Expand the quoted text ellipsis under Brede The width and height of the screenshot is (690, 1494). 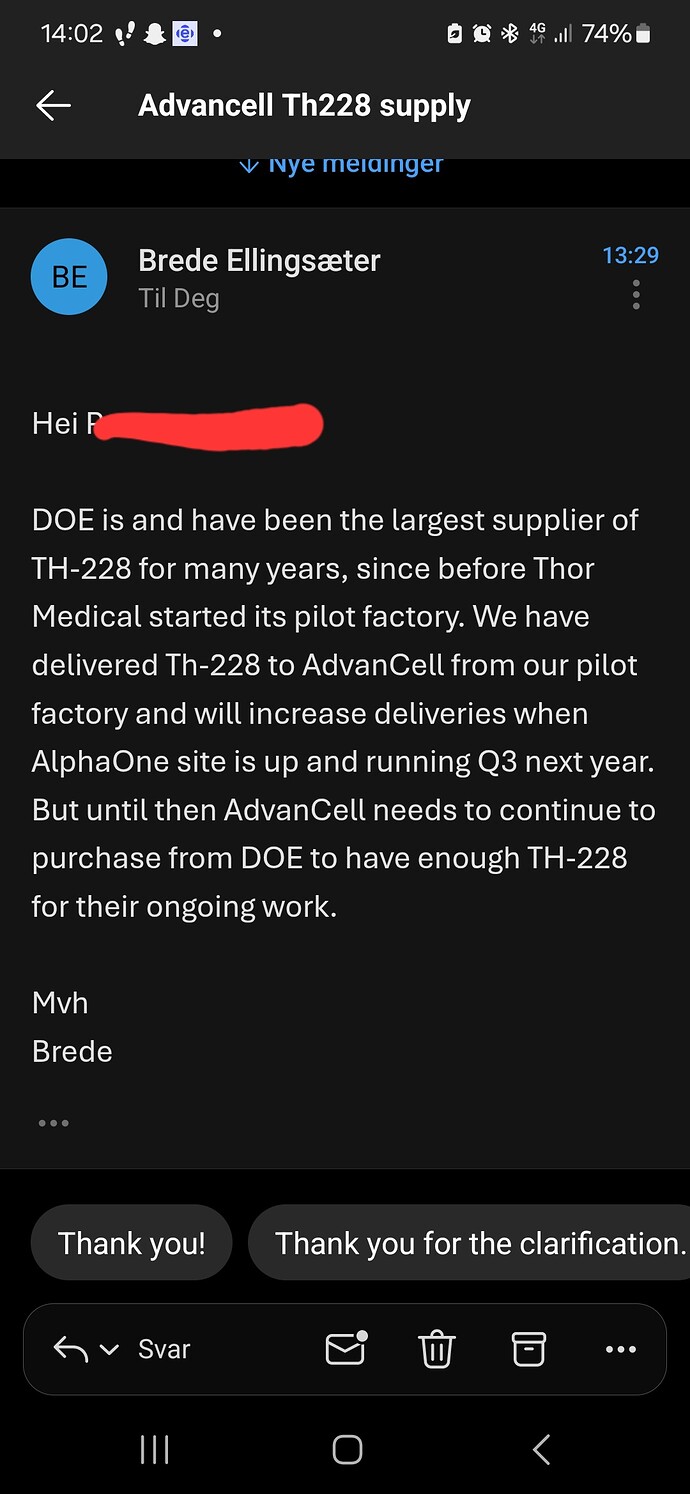click(x=53, y=1123)
